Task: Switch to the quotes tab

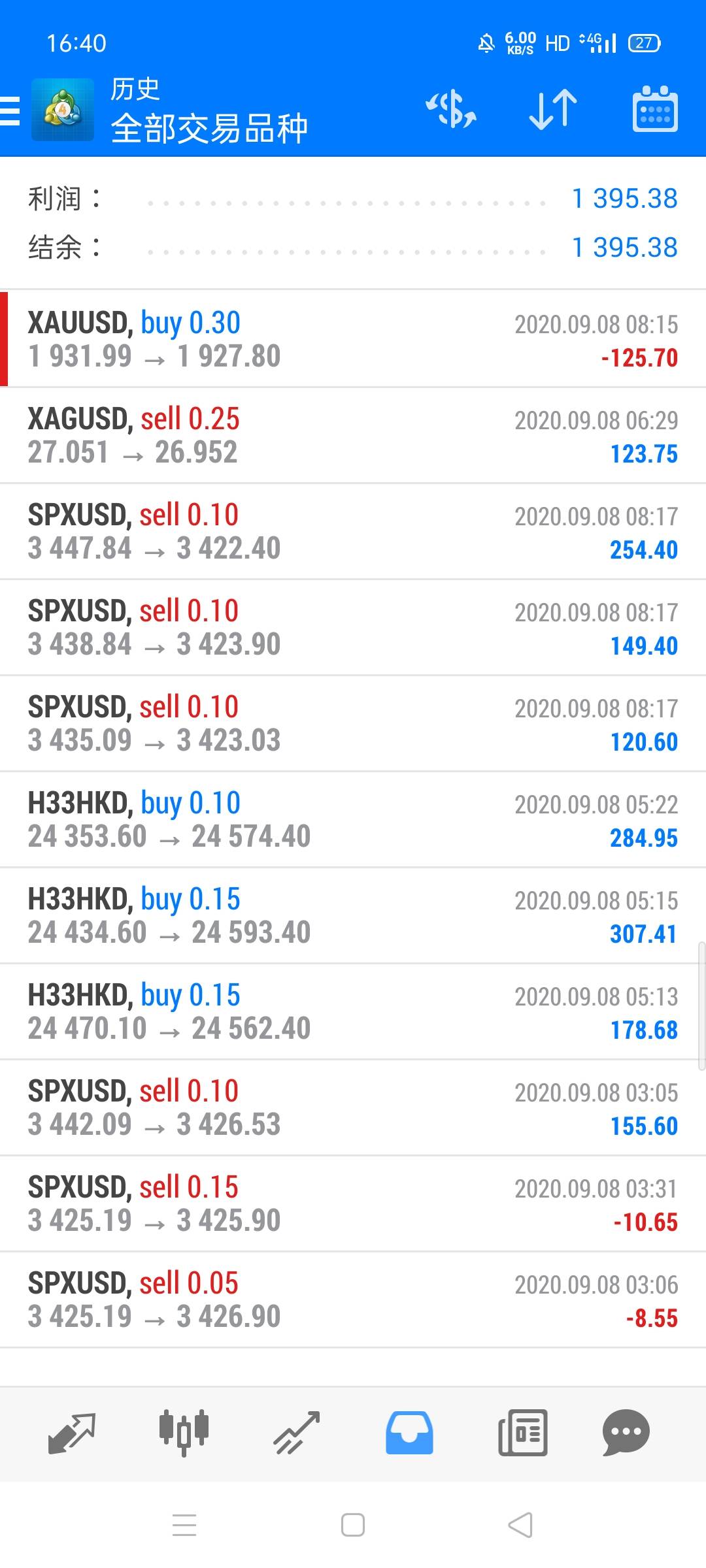Action: [72, 1433]
